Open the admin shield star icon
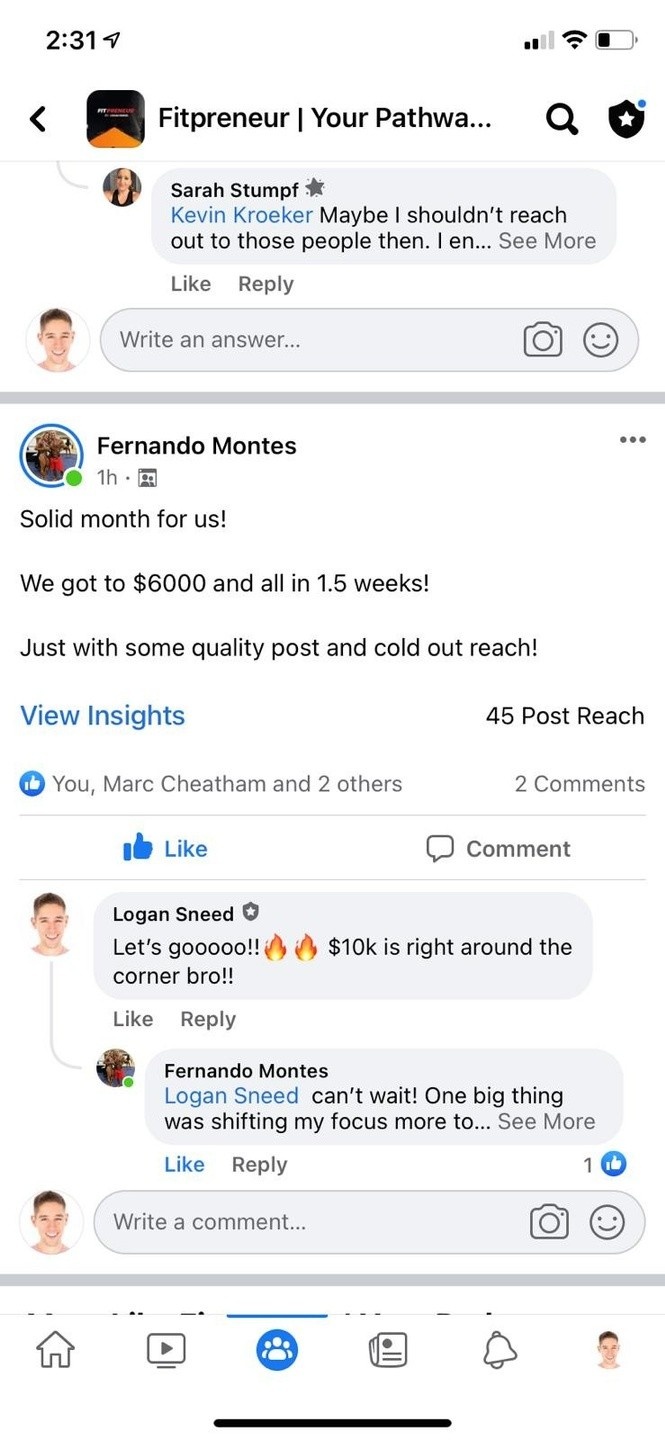 [627, 119]
